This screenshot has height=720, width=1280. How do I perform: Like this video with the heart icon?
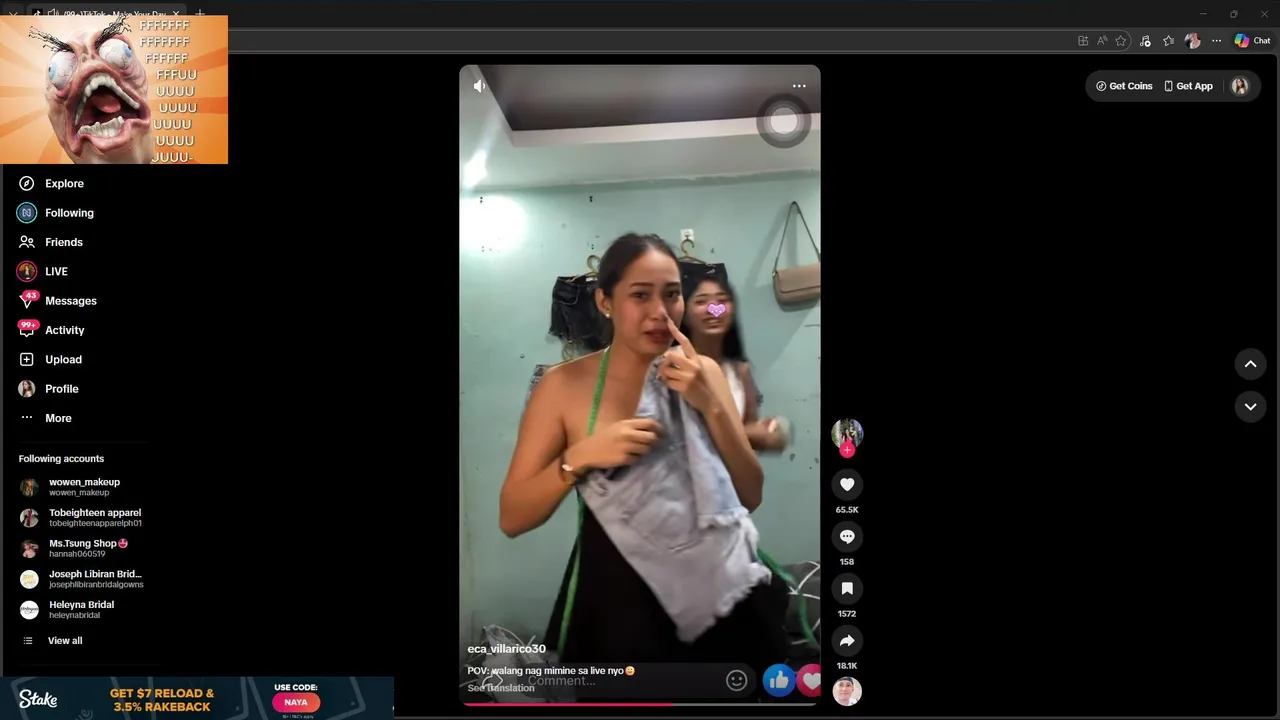(847, 485)
